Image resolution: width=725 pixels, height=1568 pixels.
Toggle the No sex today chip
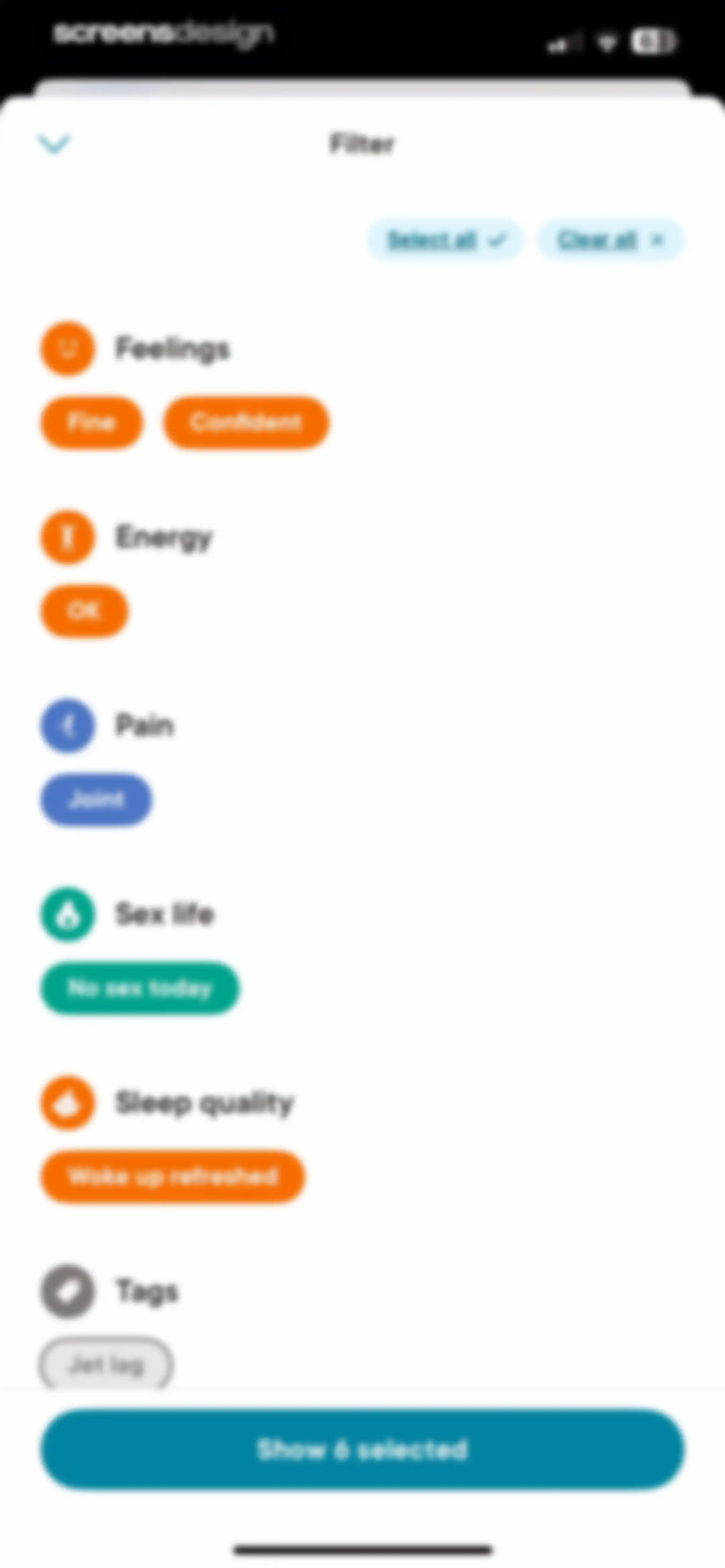tap(140, 988)
